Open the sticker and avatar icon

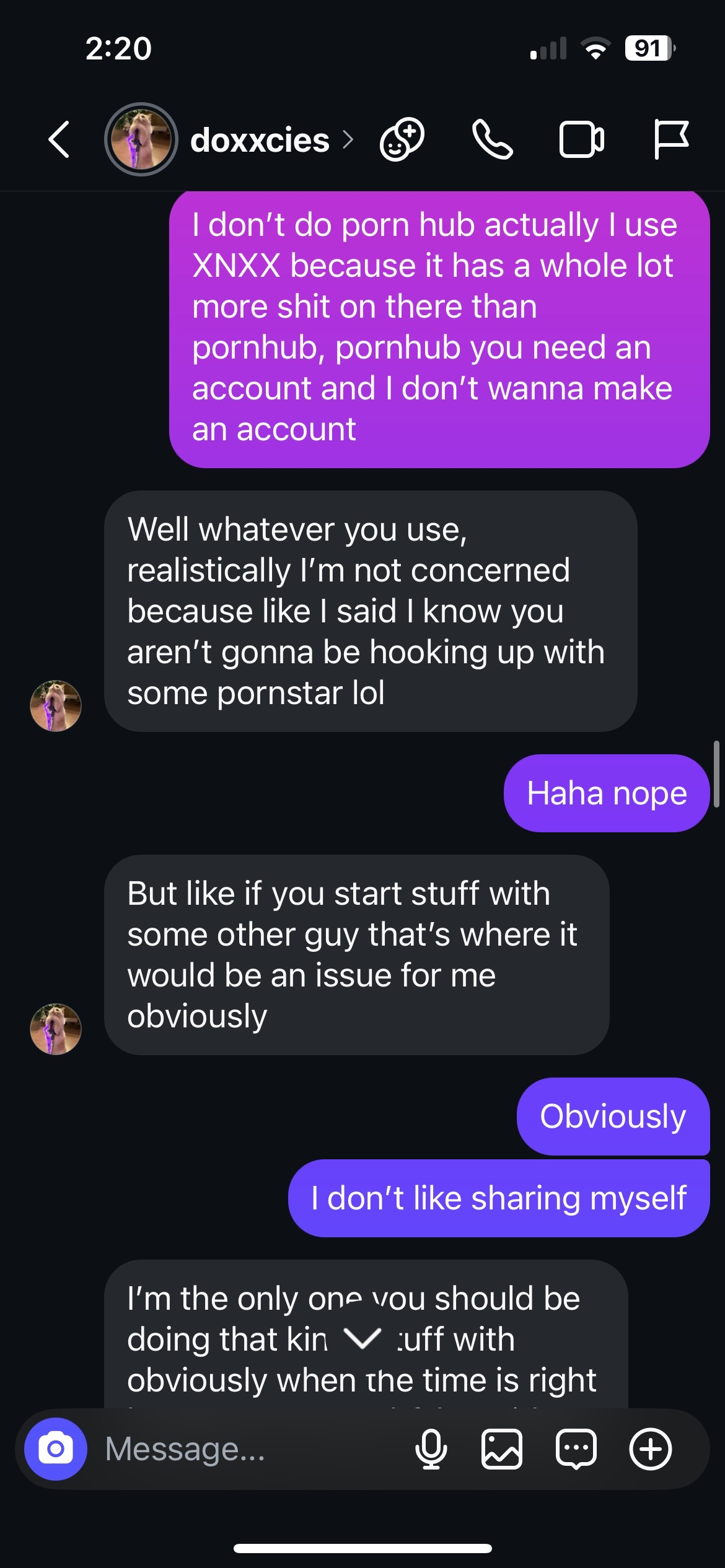click(402, 139)
